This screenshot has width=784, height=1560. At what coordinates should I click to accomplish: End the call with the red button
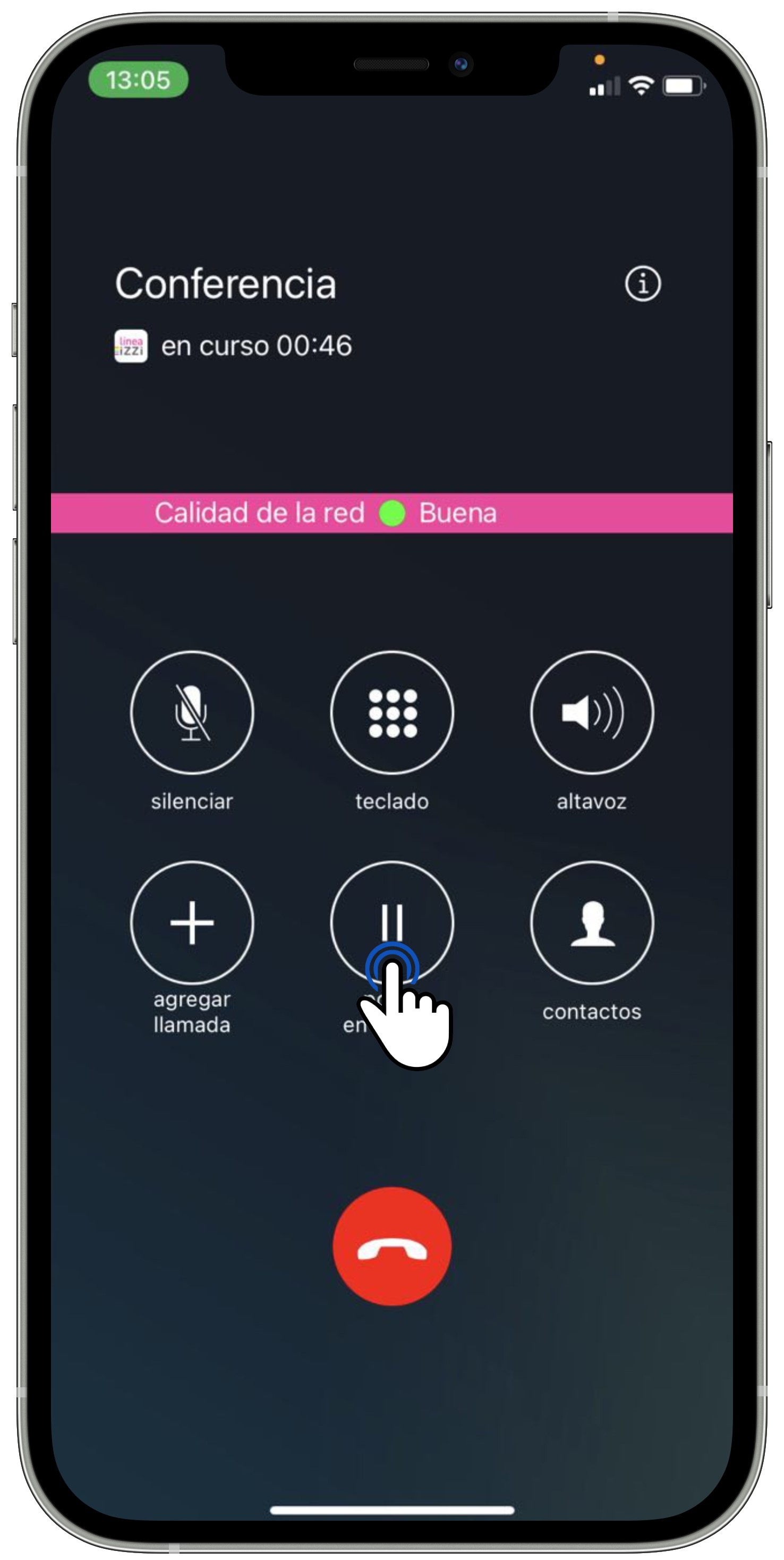point(391,1247)
